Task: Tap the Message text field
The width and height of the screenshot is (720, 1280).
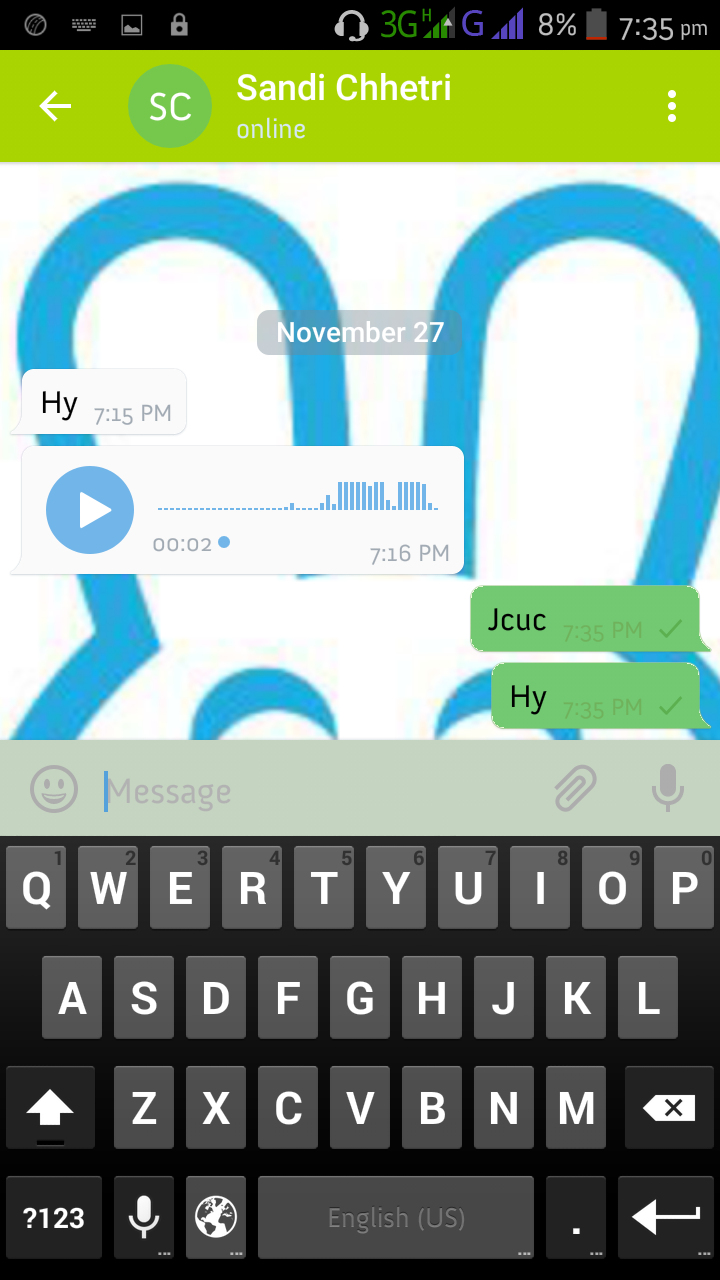Action: coord(320,791)
